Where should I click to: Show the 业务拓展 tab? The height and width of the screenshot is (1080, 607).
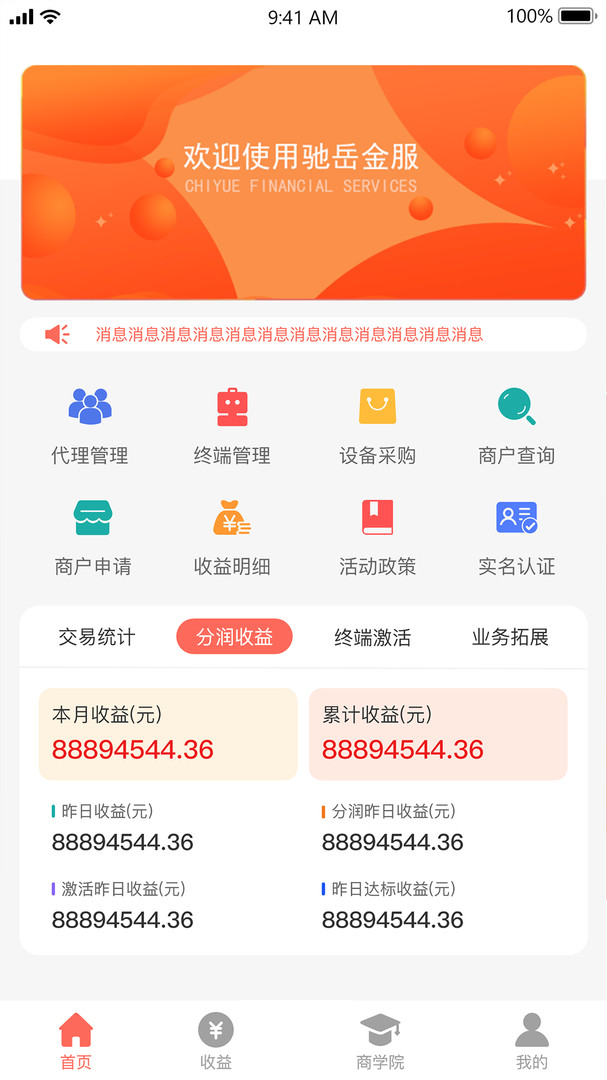(510, 637)
